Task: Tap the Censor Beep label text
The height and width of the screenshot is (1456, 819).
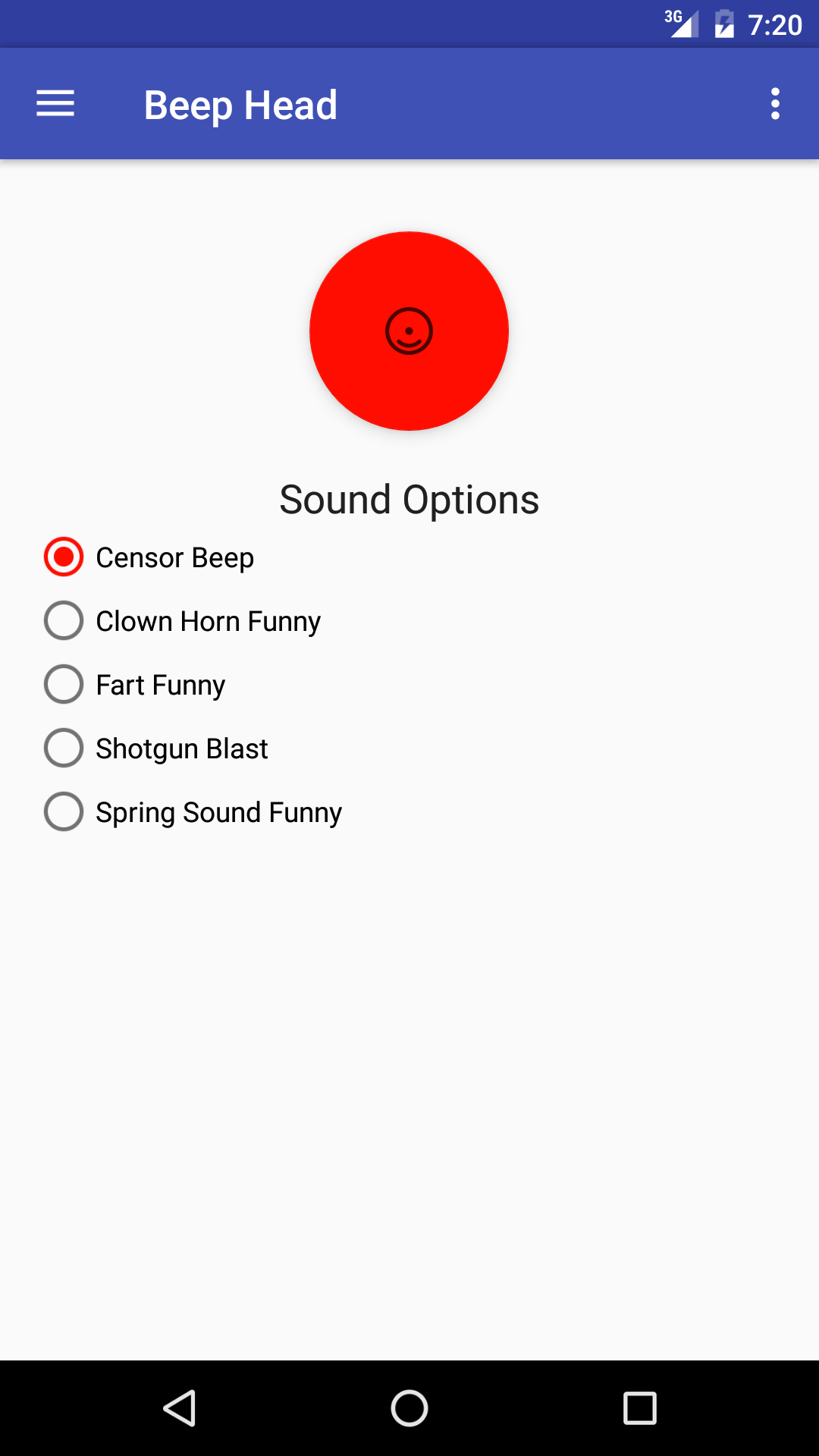Action: (x=174, y=557)
